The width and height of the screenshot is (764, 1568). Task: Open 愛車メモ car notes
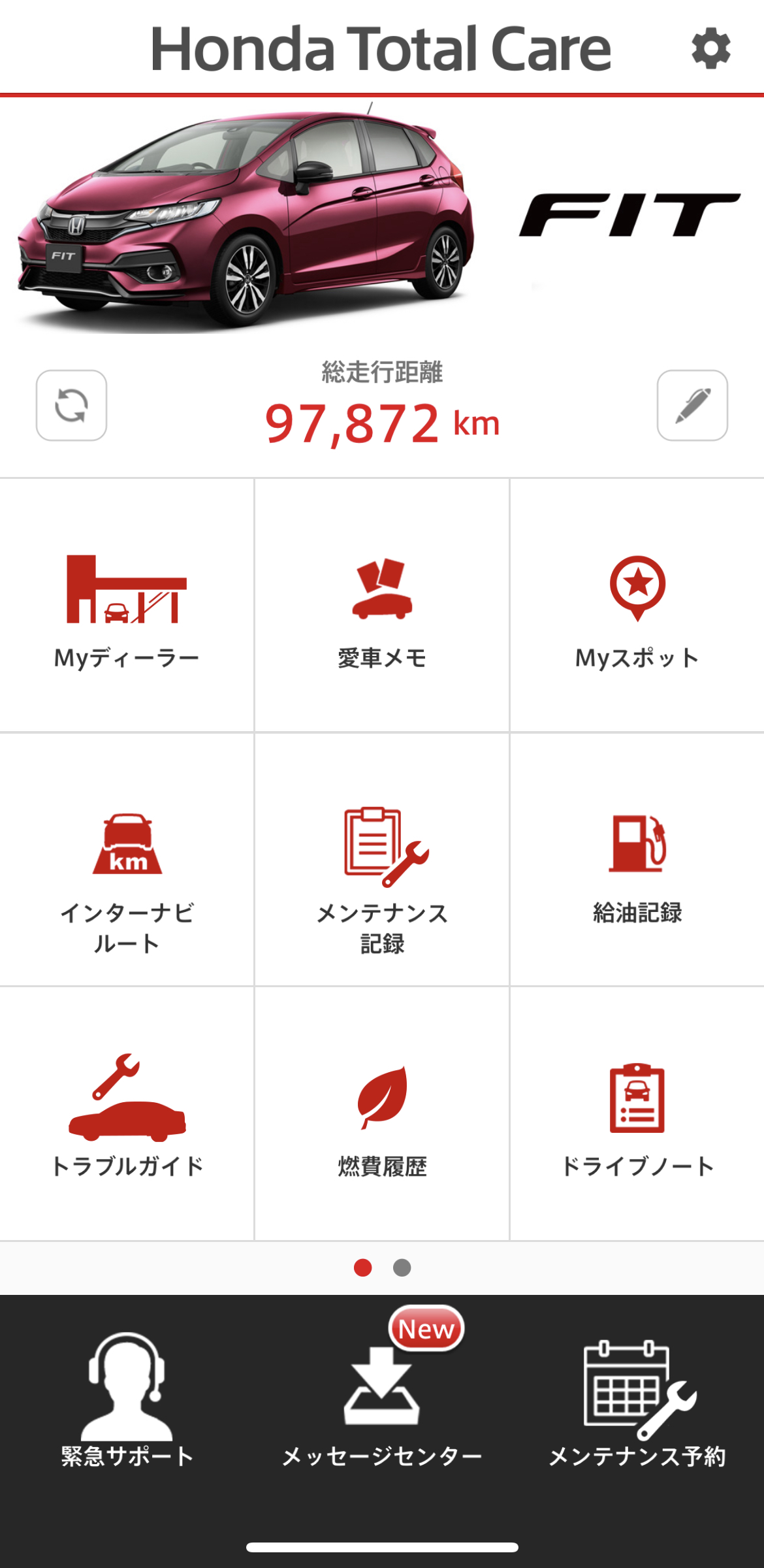point(382,606)
